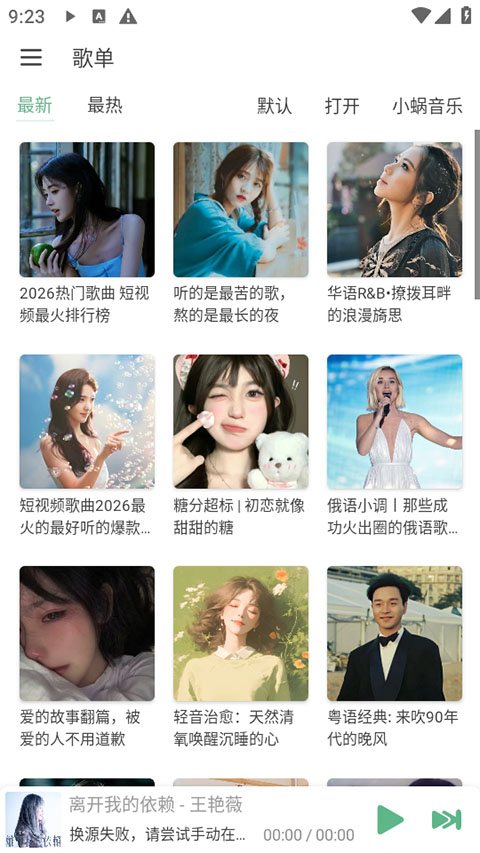This screenshot has width=480, height=853.
Task: Play the current song
Action: (391, 819)
